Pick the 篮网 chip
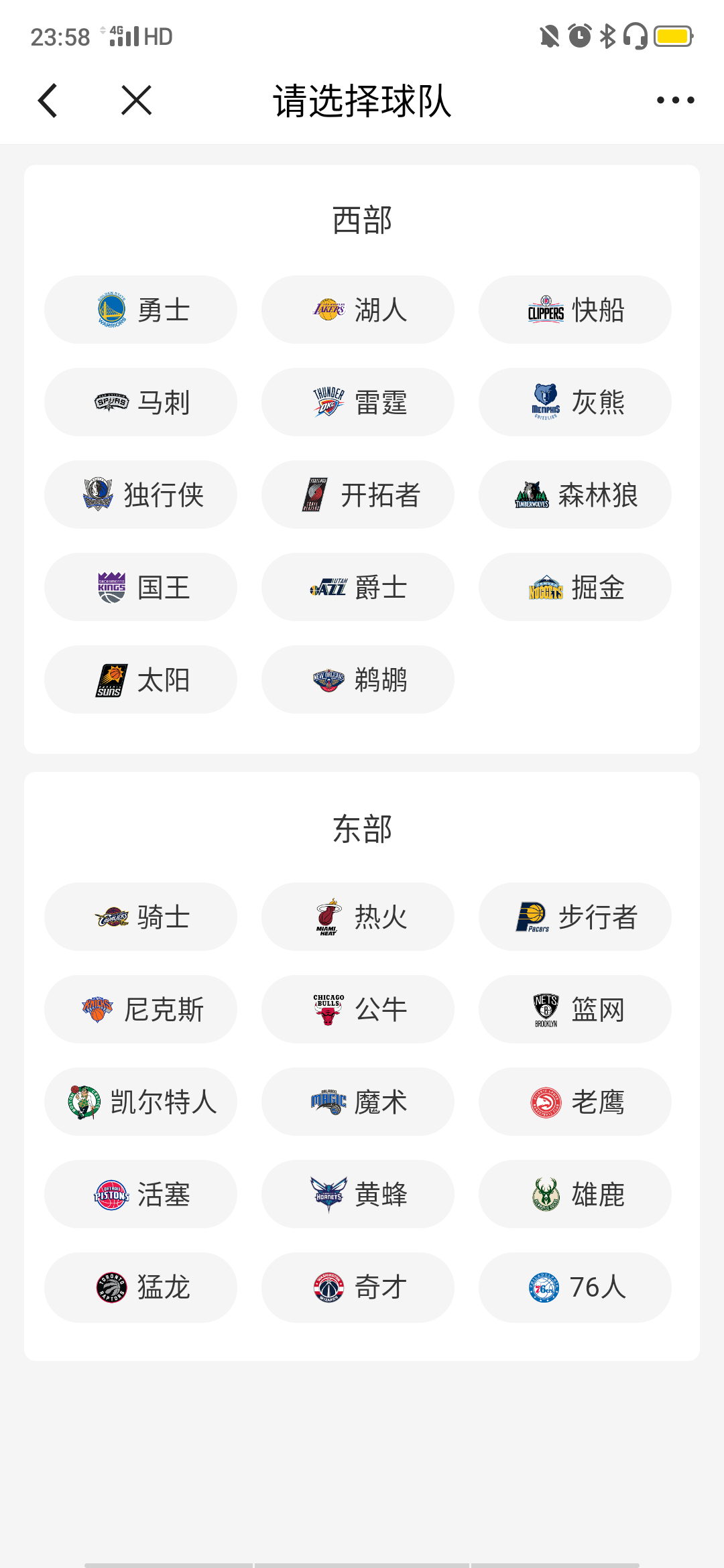 (x=575, y=1009)
